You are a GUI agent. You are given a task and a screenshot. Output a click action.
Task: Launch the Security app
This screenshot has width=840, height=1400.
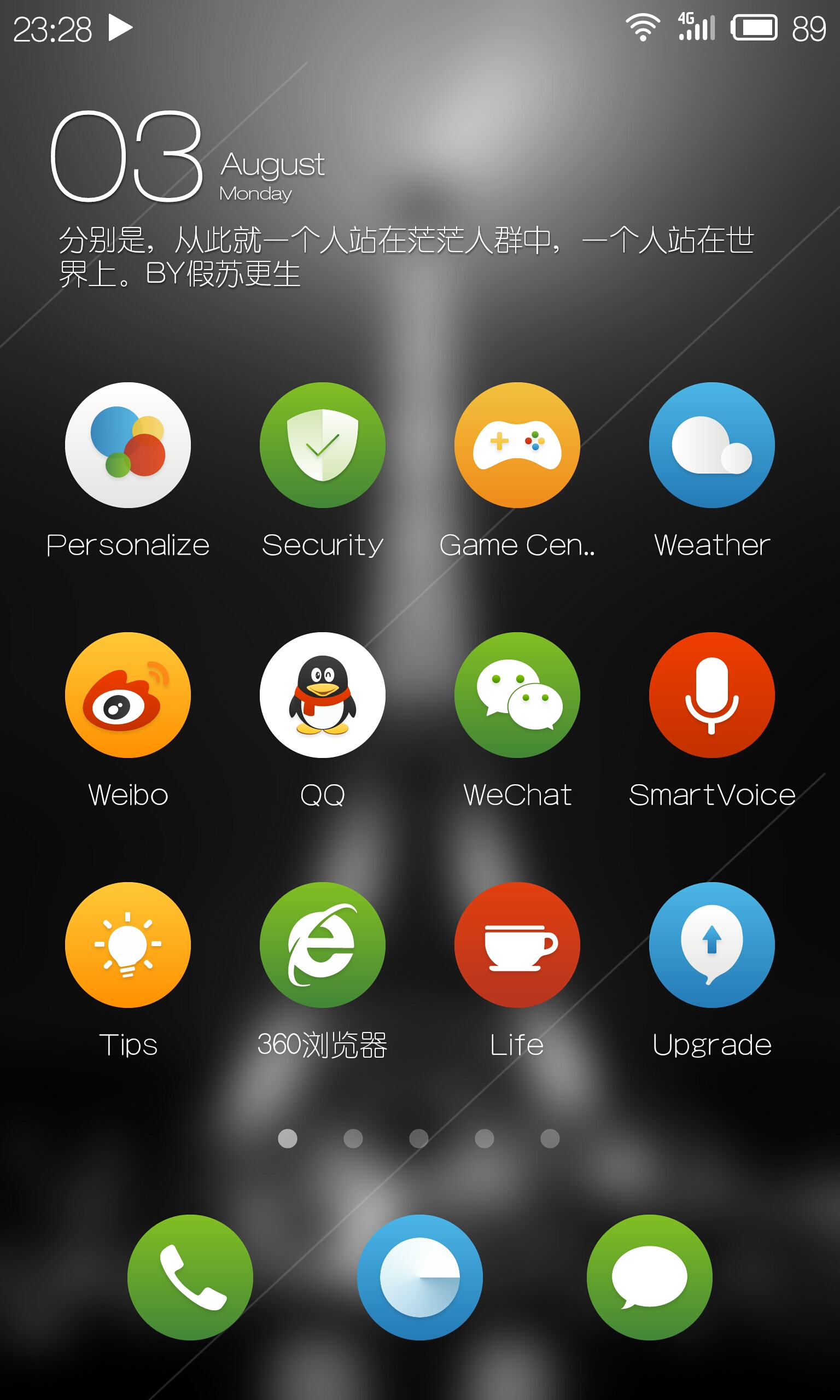tap(322, 445)
